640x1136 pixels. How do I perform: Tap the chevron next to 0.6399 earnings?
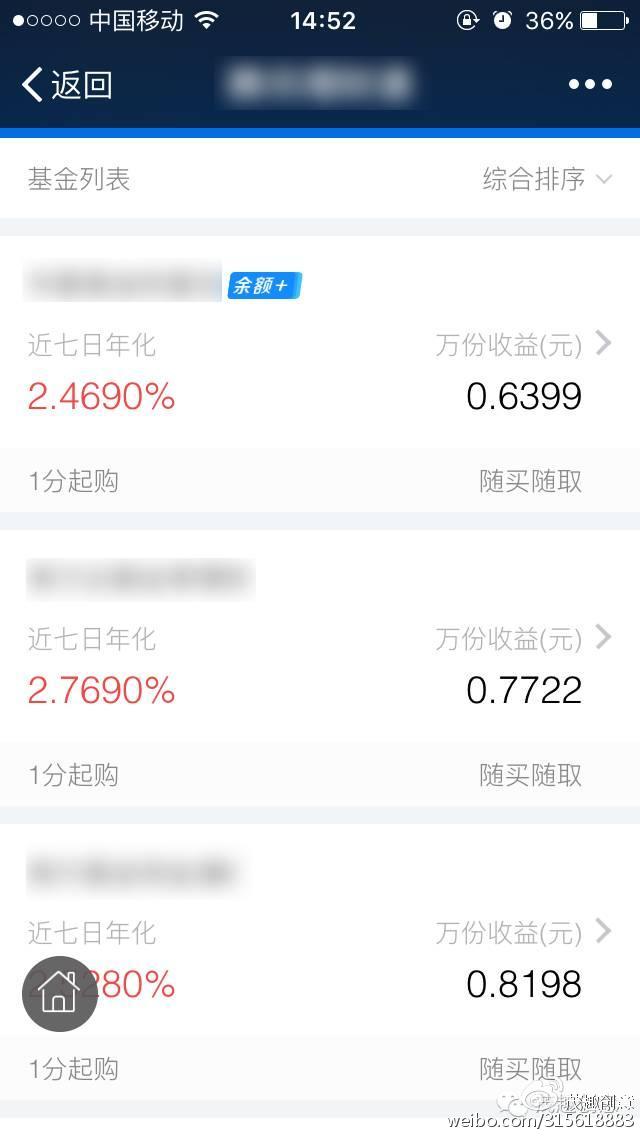click(603, 343)
